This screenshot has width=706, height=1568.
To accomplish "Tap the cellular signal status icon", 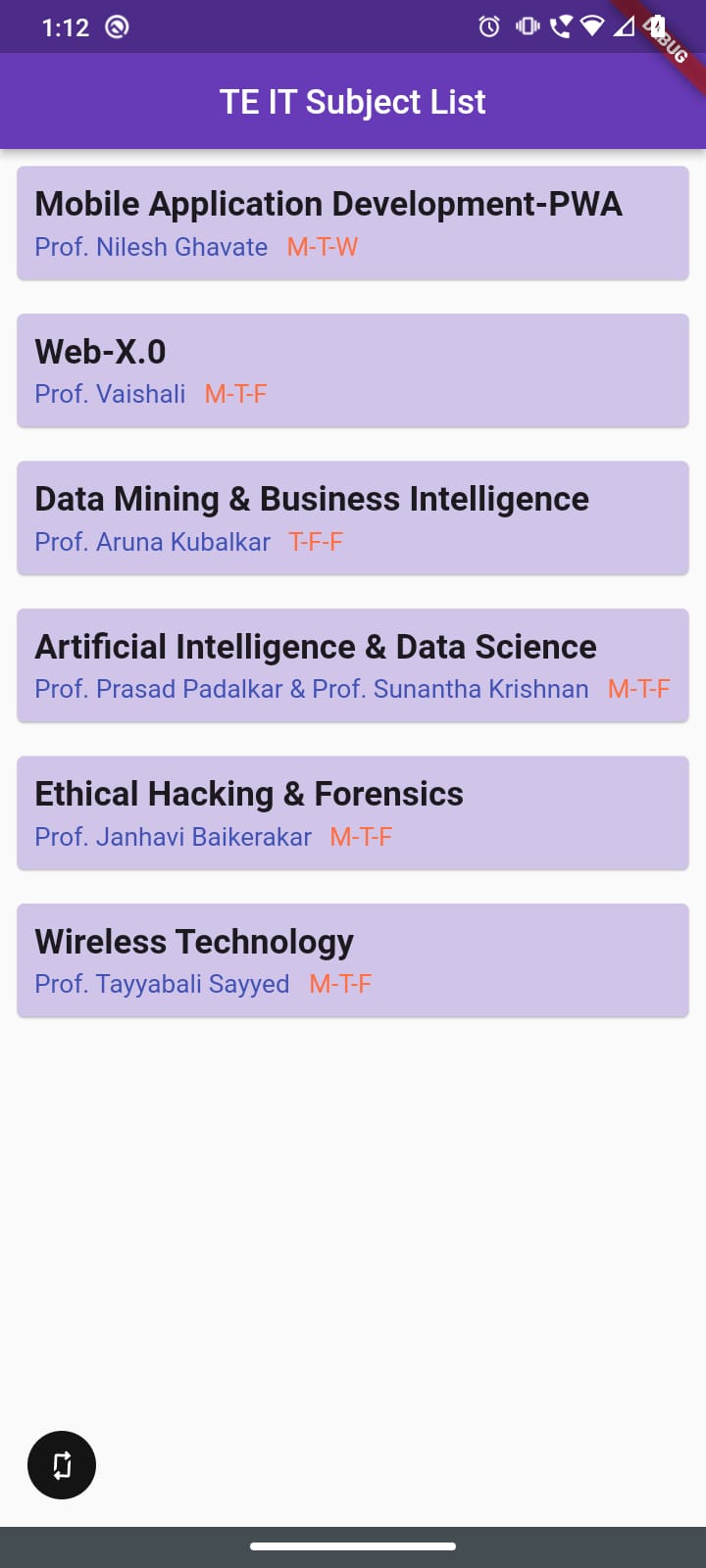I will tap(626, 26).
